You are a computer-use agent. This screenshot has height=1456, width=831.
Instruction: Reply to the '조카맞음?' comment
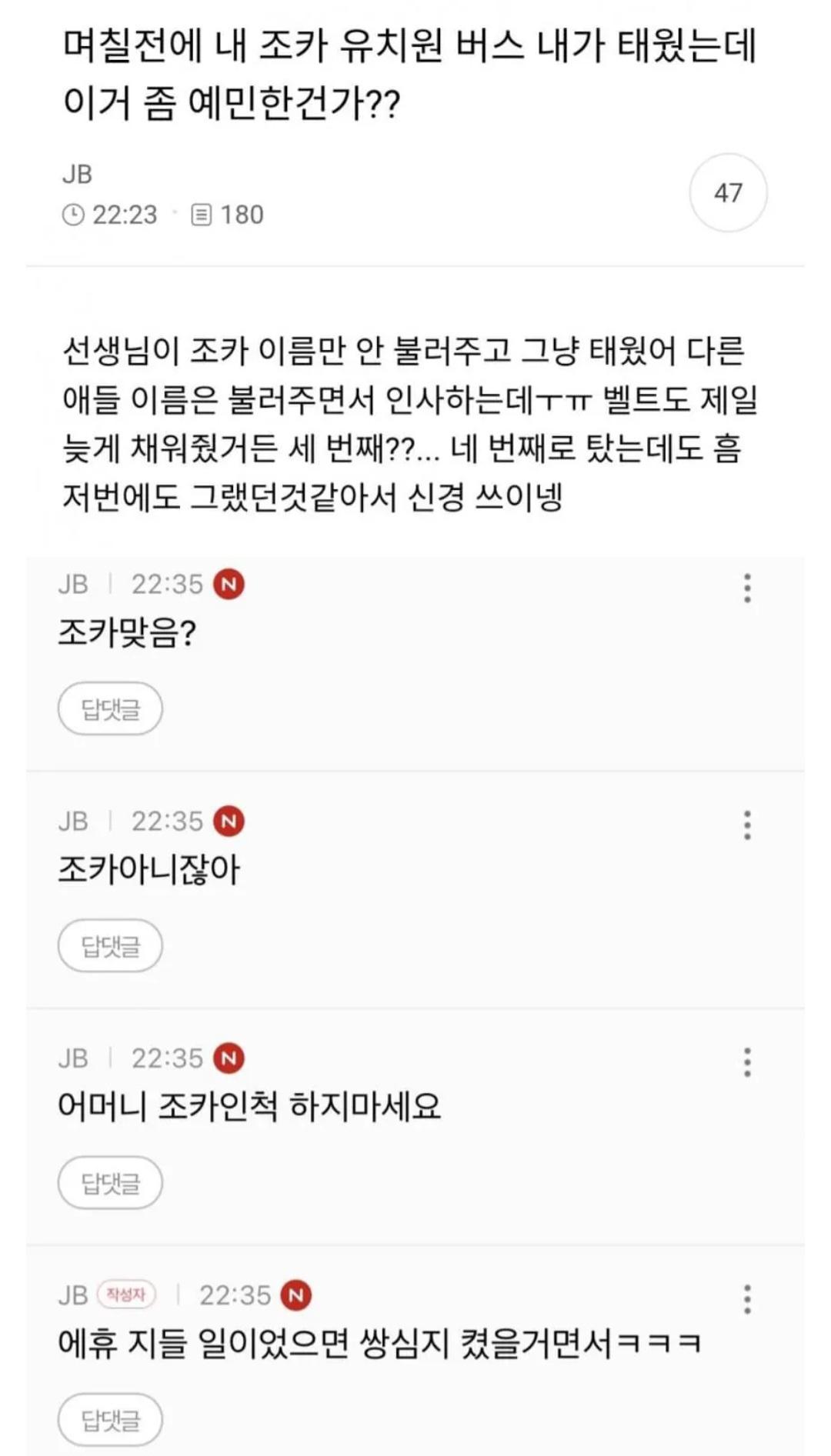(x=110, y=708)
